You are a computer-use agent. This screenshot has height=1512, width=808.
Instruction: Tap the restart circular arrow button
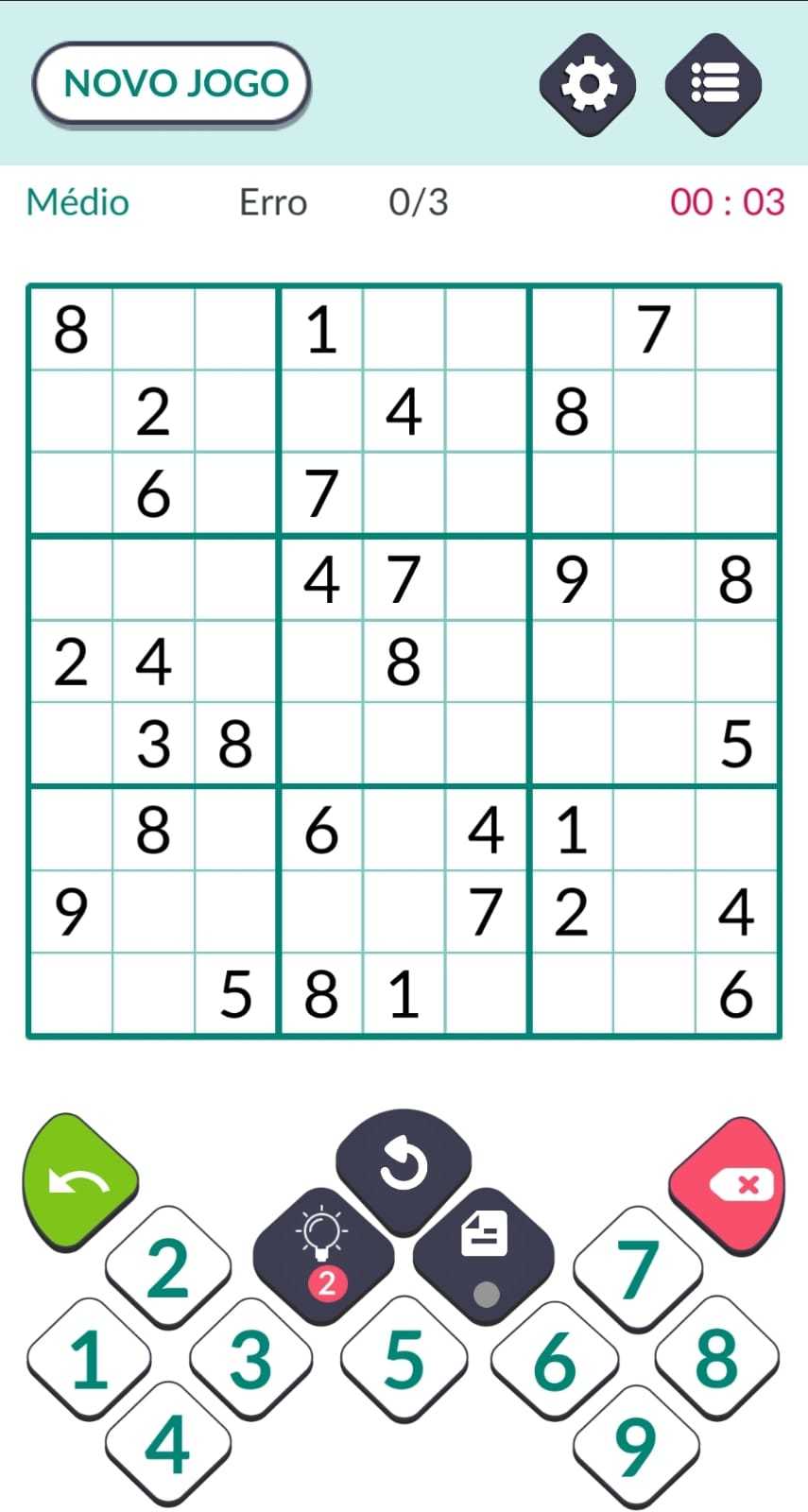[x=404, y=1166]
